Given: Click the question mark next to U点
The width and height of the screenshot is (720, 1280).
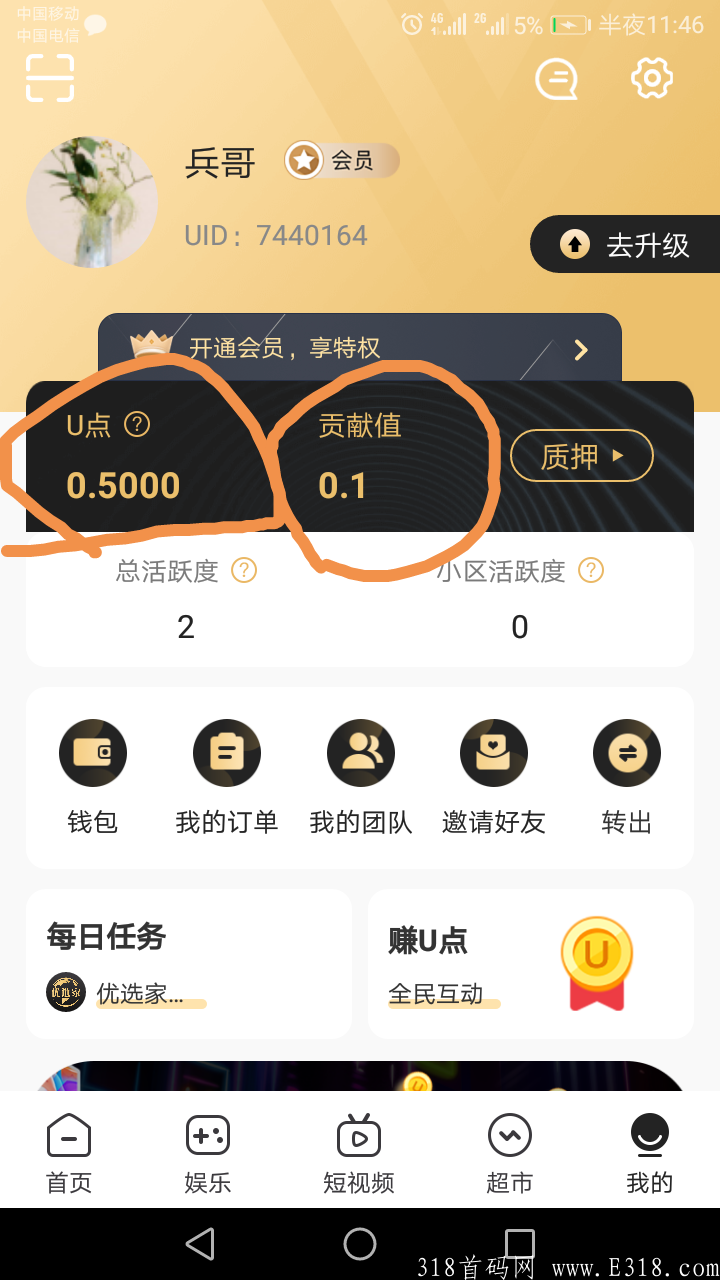Looking at the screenshot, I should coord(137,425).
